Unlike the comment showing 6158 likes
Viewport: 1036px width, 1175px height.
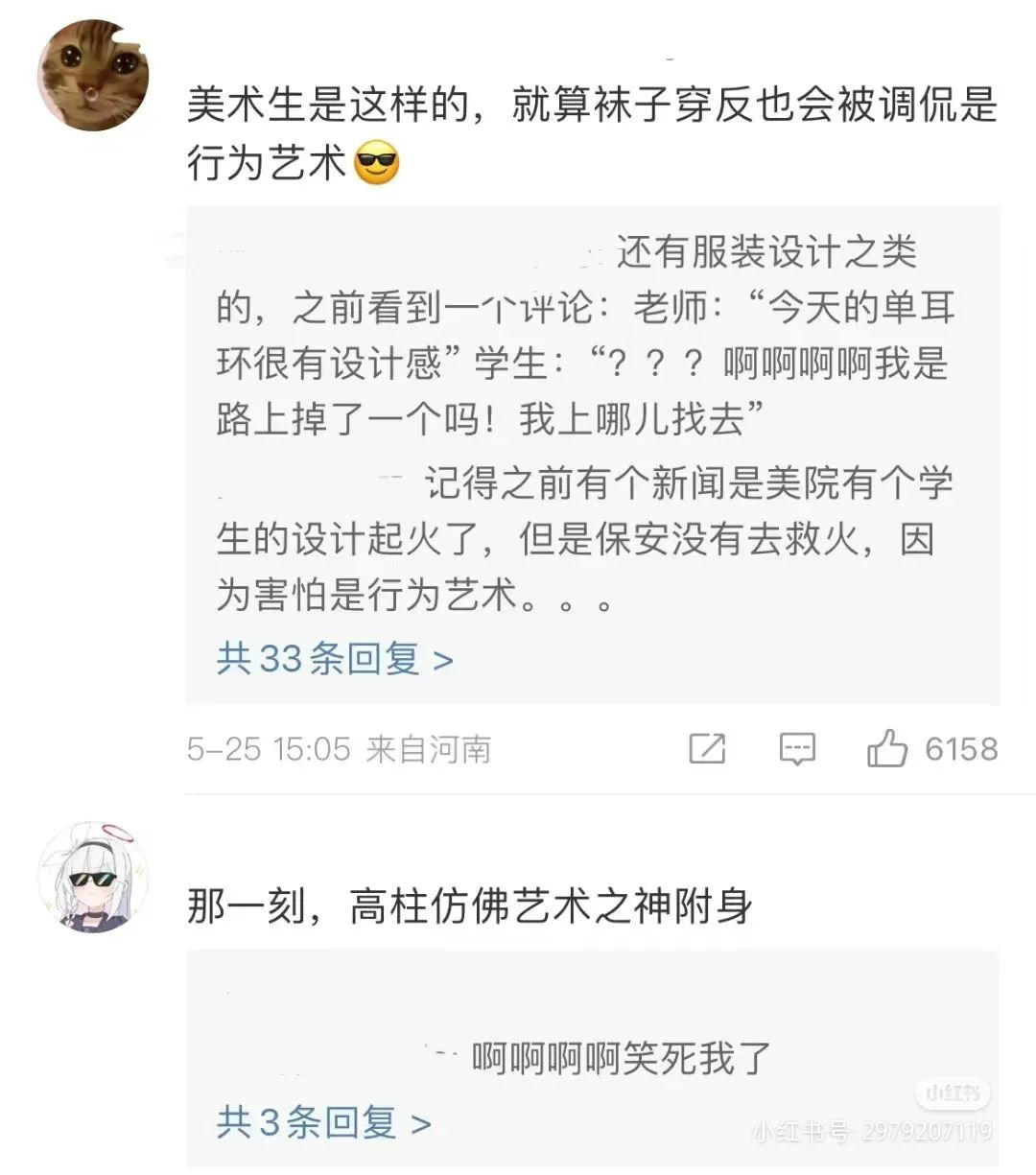[x=887, y=749]
